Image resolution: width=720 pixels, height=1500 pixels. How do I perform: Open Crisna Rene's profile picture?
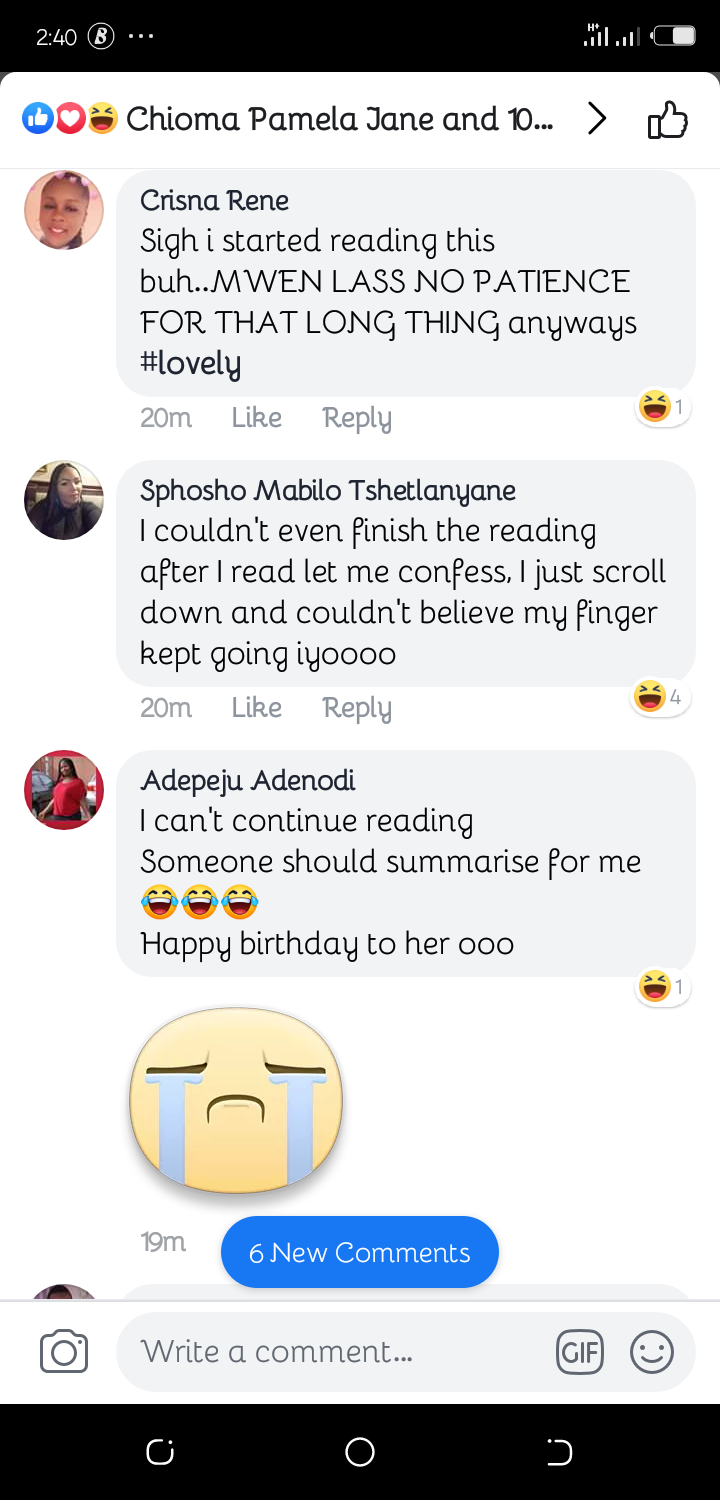point(64,210)
